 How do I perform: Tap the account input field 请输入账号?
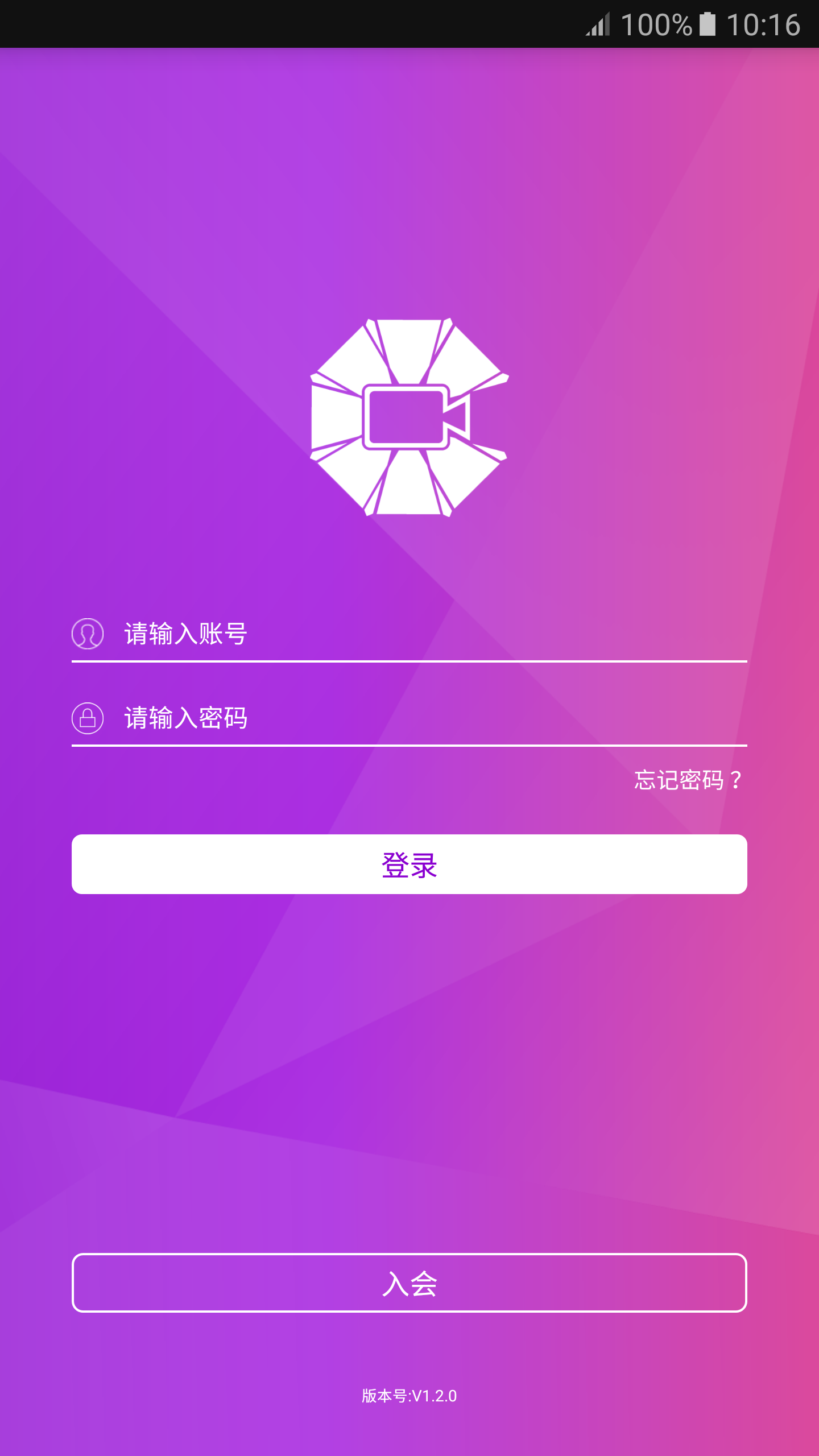tap(432, 634)
